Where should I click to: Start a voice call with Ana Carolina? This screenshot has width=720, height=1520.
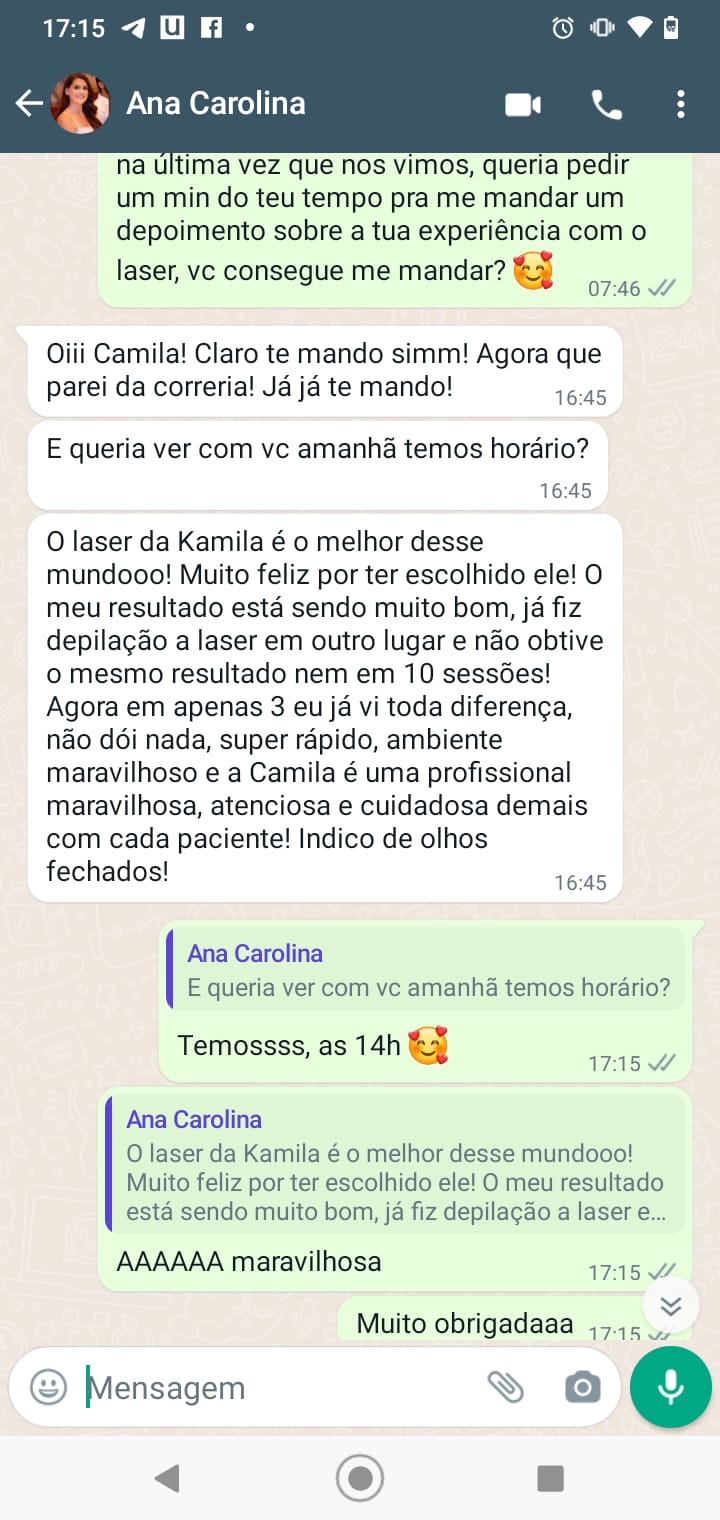[x=606, y=104]
